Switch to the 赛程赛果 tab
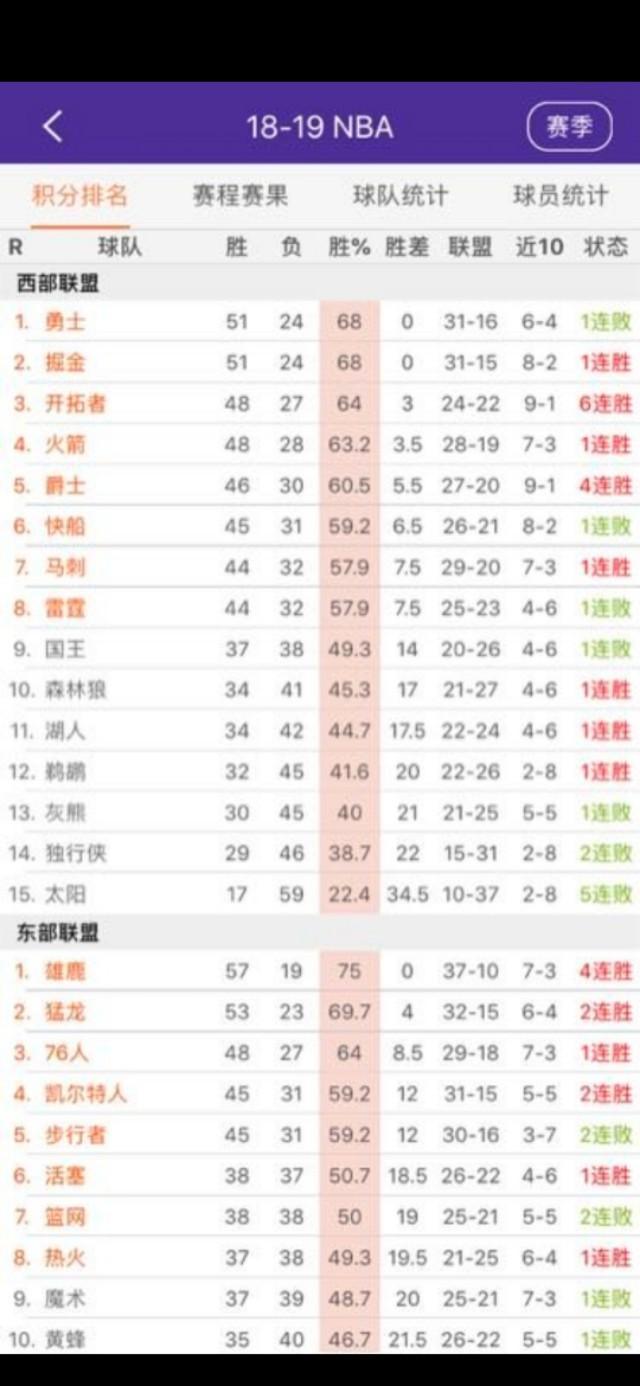 pyautogui.click(x=240, y=195)
